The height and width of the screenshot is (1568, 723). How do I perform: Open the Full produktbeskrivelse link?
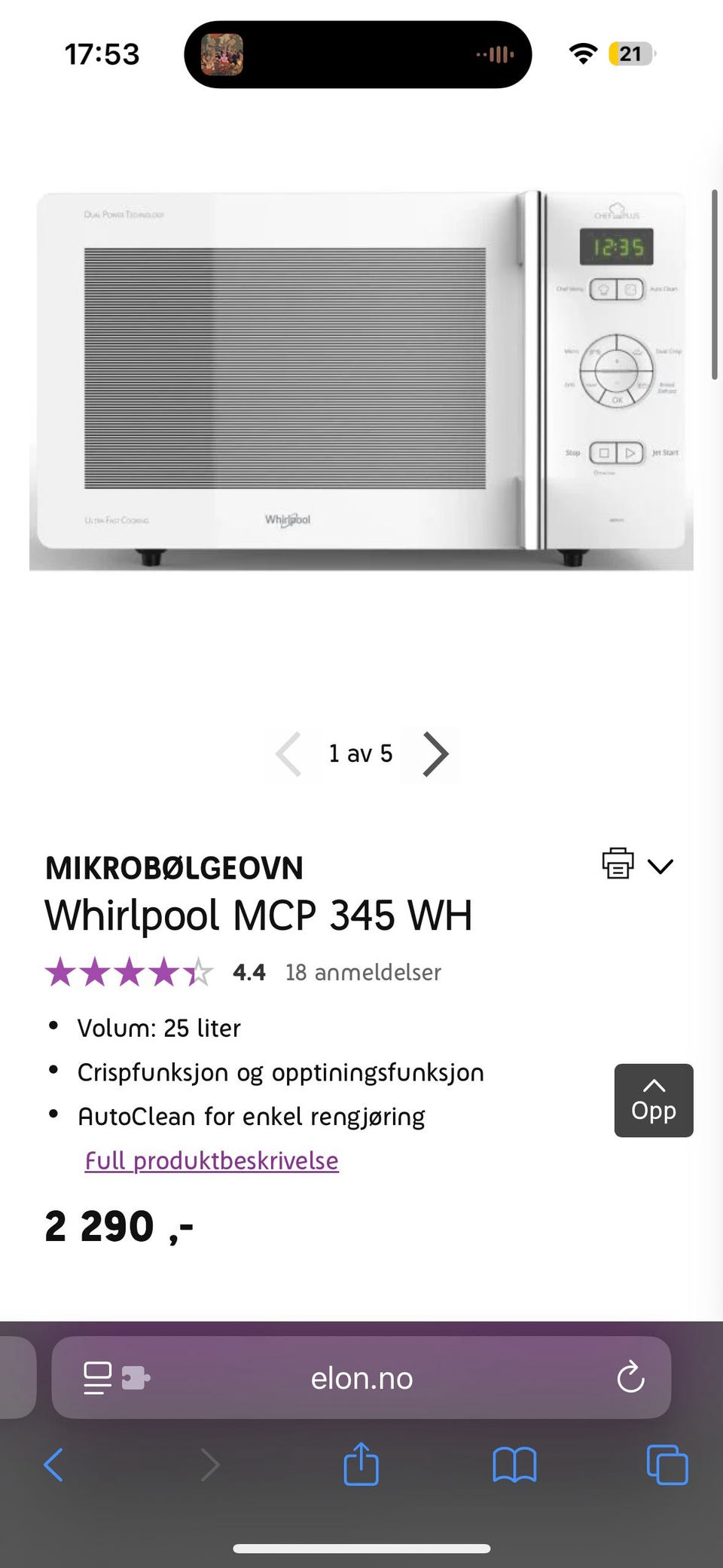212,1160
